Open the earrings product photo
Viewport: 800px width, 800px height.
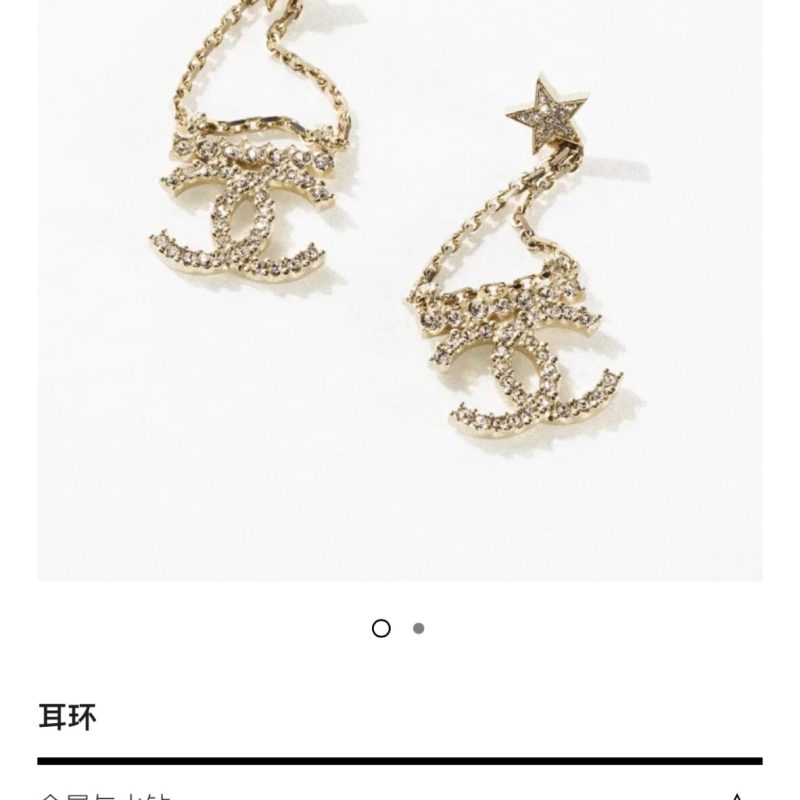coord(400,290)
